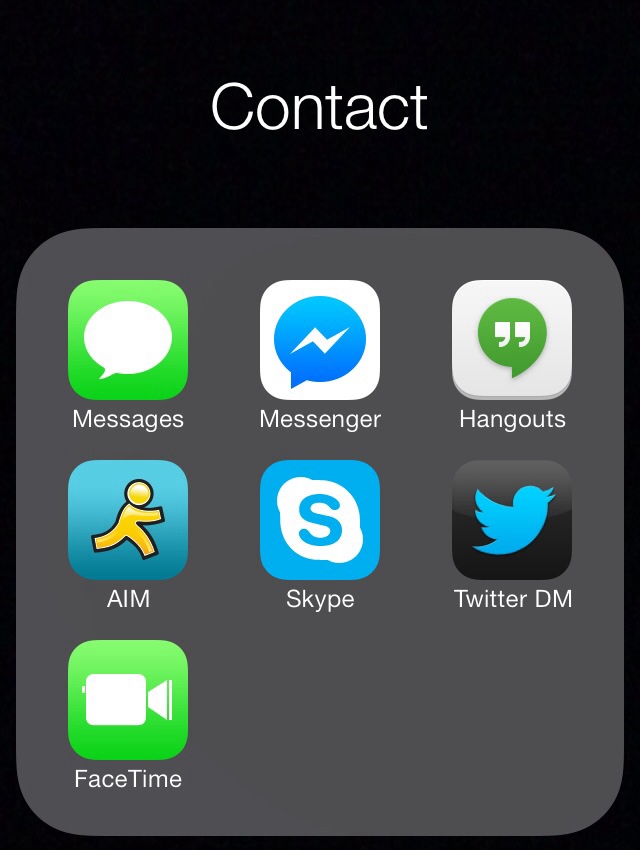Open the Hangouts app

point(512,340)
